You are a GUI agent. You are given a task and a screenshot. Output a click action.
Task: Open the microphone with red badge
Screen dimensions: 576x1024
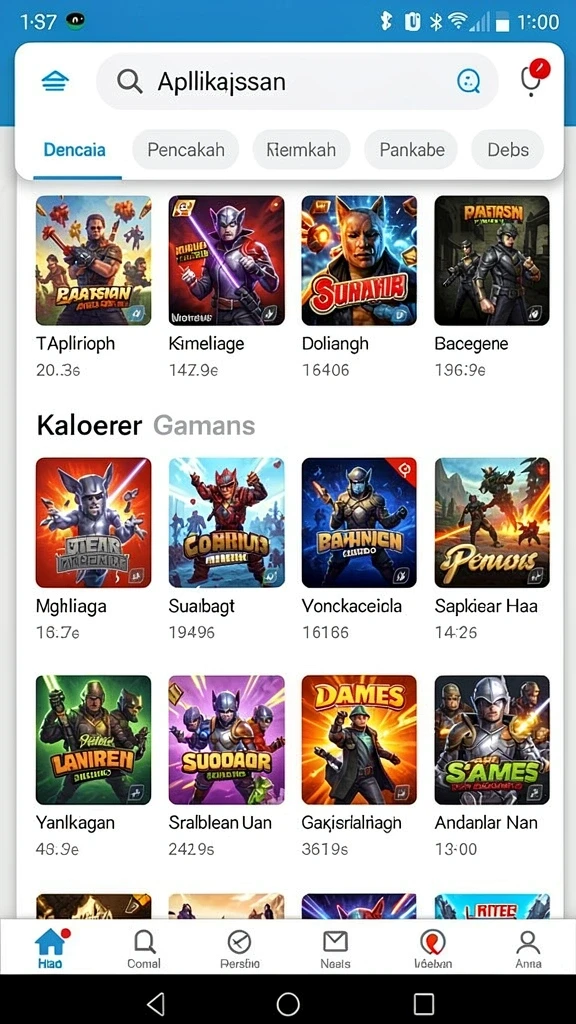(532, 78)
